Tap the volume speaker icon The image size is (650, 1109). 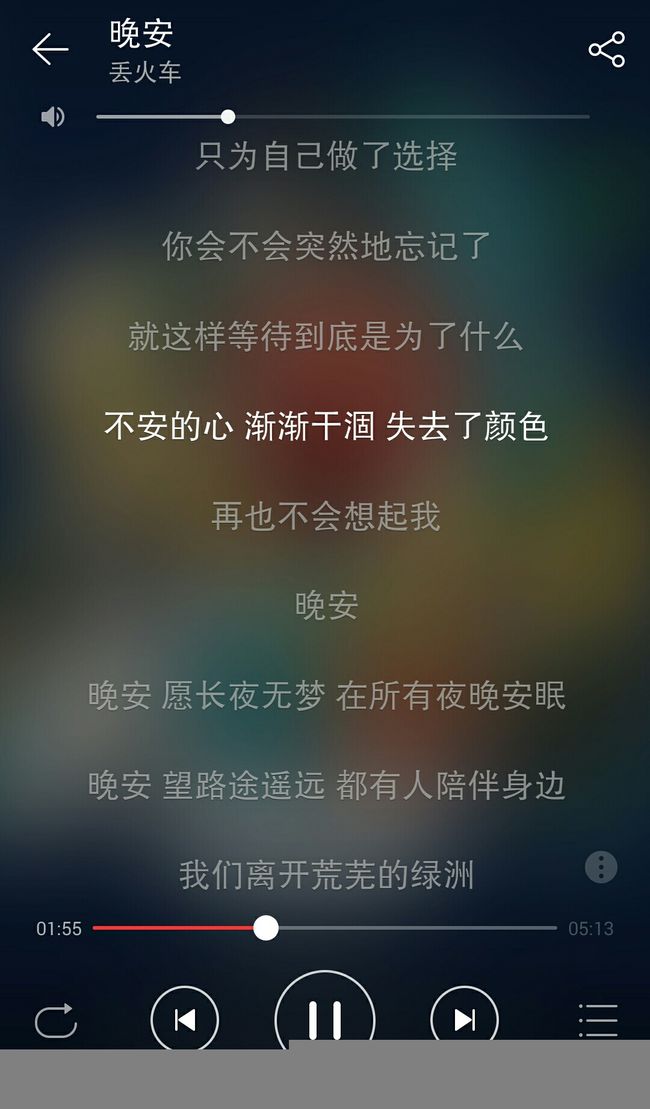point(53,117)
